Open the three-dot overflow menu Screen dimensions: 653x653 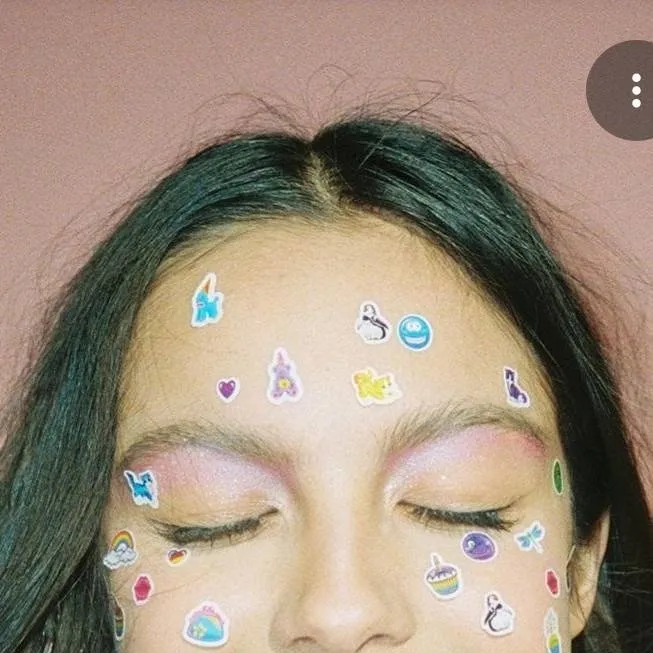tap(635, 90)
